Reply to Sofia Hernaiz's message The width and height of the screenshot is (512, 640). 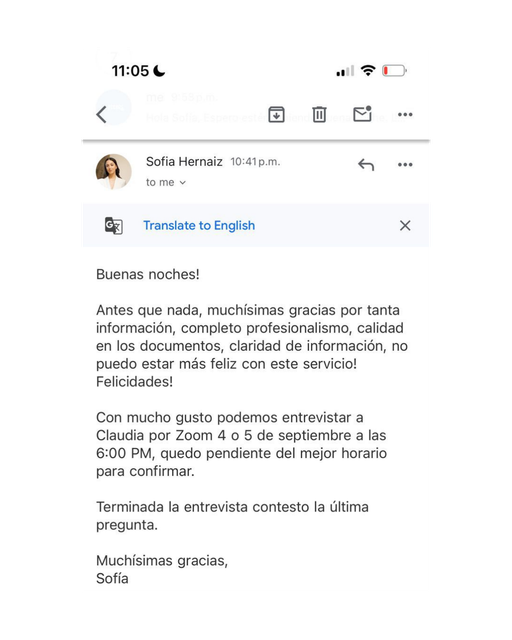coord(366,164)
